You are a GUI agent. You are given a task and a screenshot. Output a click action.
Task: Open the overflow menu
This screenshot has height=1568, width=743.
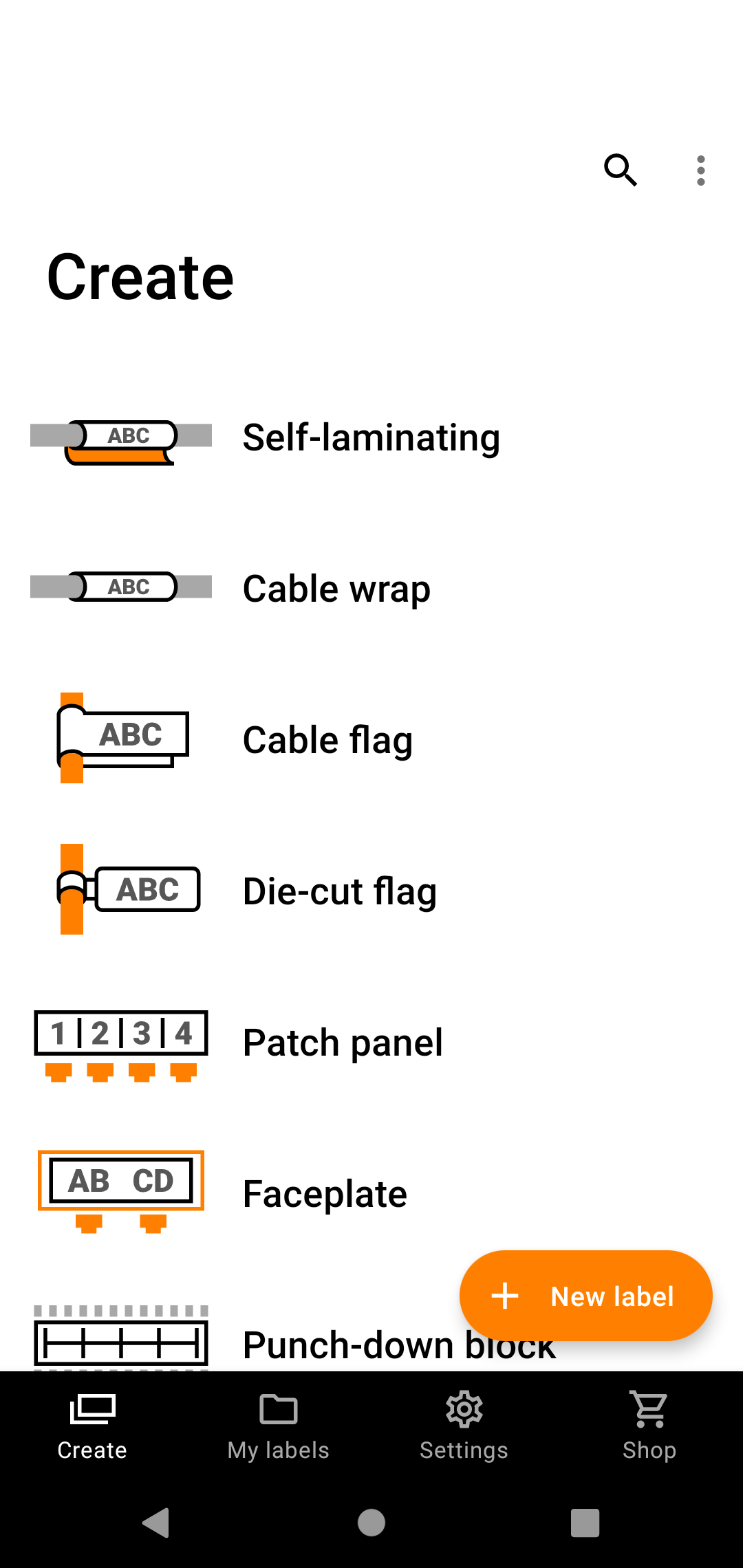click(x=700, y=171)
